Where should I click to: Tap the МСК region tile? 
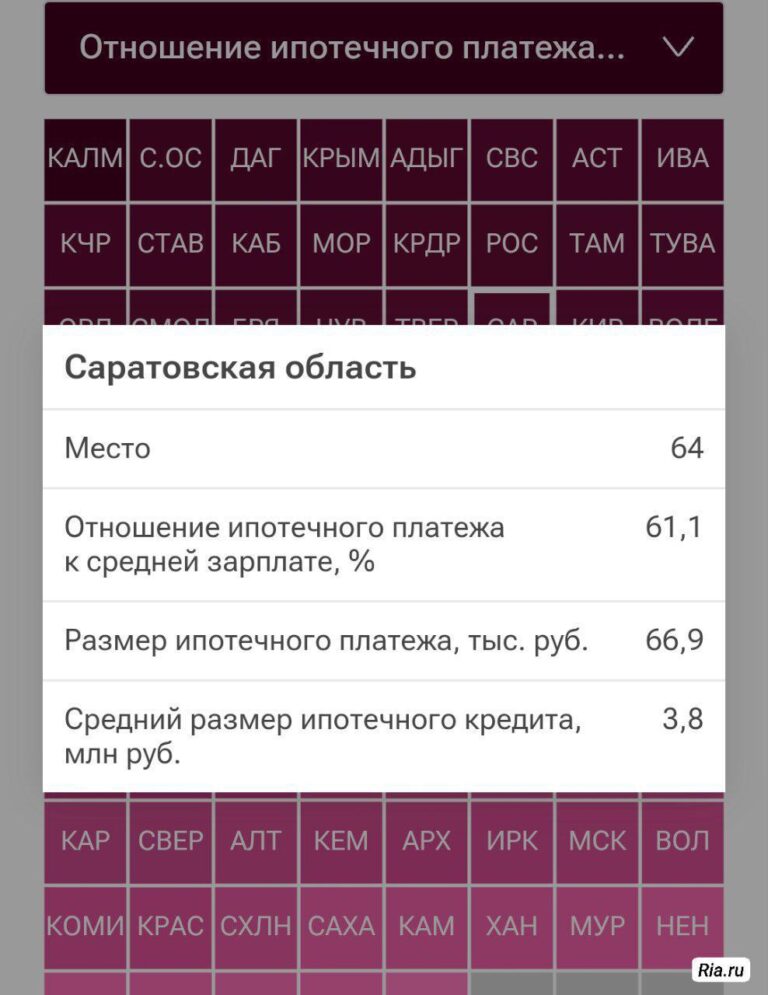coord(597,841)
